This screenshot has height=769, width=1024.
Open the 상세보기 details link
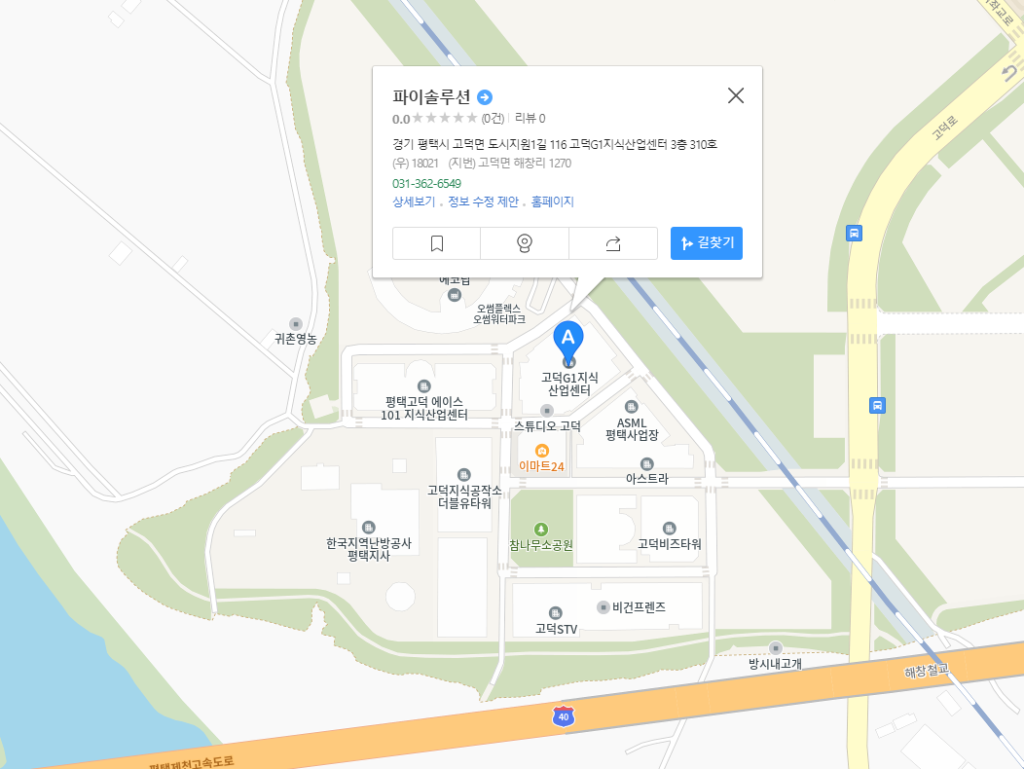(413, 202)
